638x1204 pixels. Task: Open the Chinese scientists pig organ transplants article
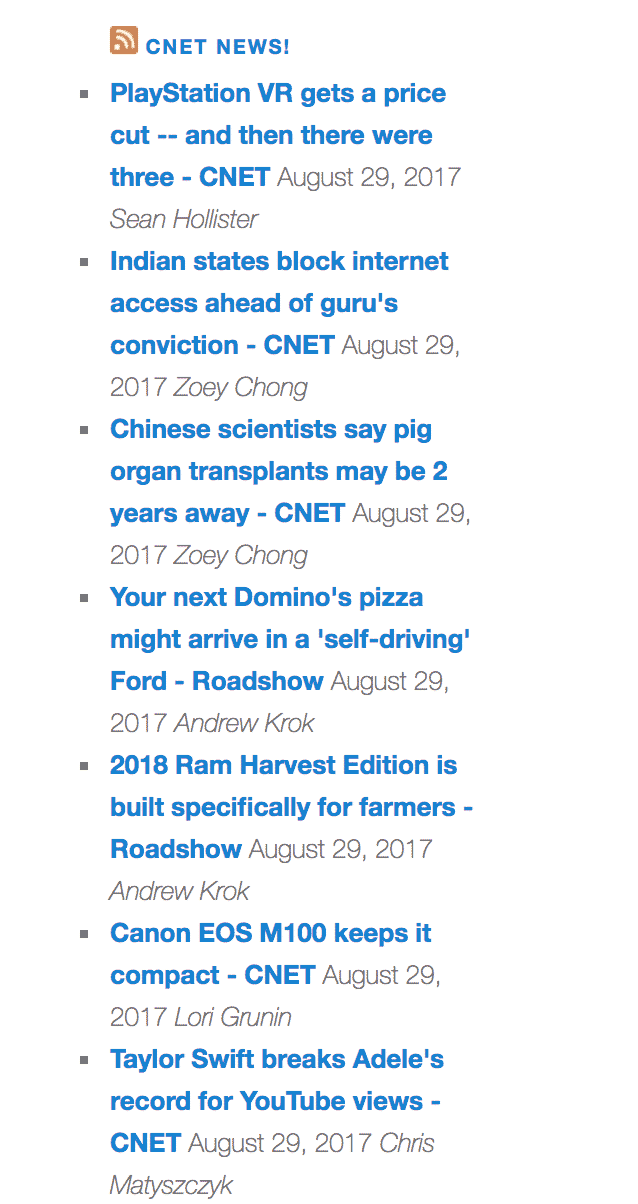(x=279, y=471)
